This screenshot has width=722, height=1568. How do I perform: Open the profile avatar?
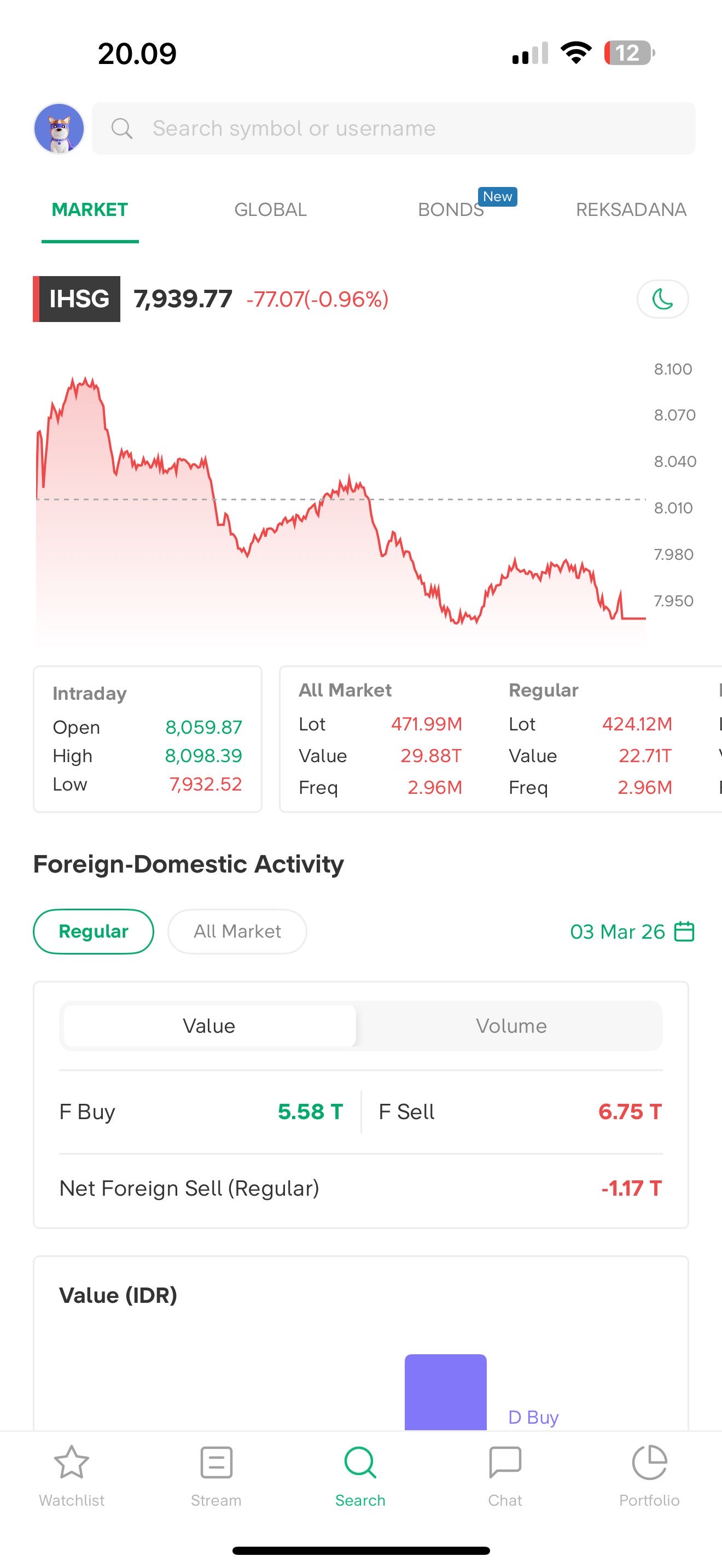59,128
